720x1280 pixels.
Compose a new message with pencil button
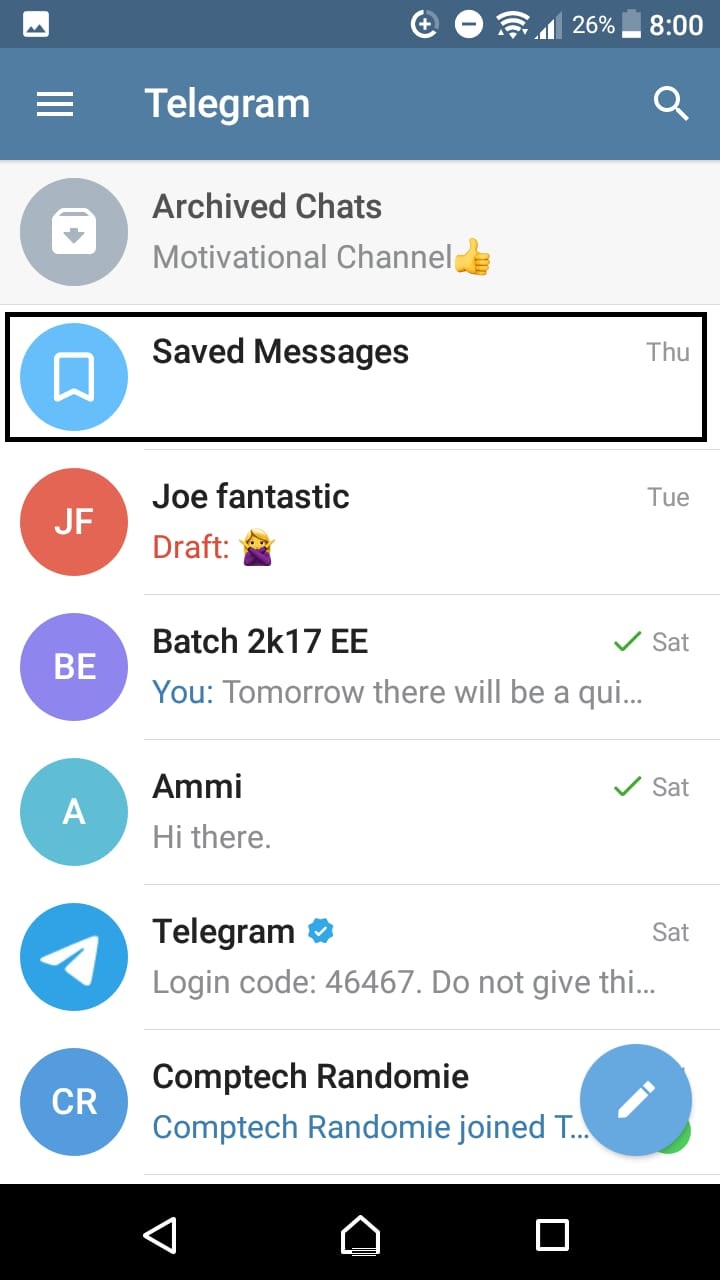pyautogui.click(x=636, y=1100)
